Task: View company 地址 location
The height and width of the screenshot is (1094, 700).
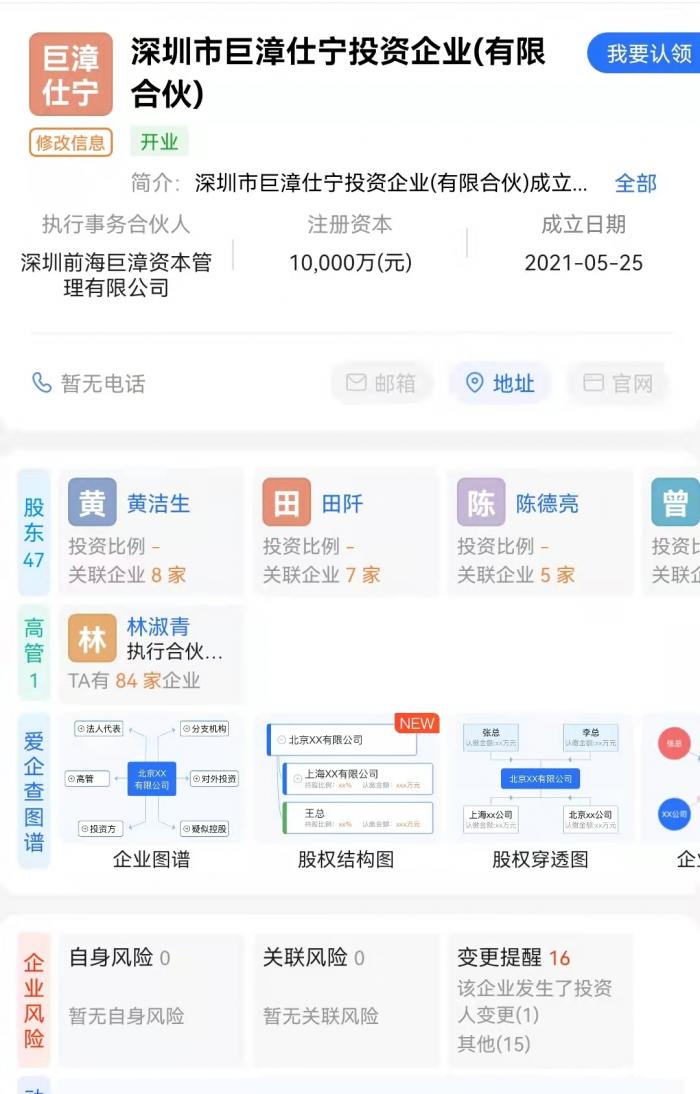Action: 499,383
